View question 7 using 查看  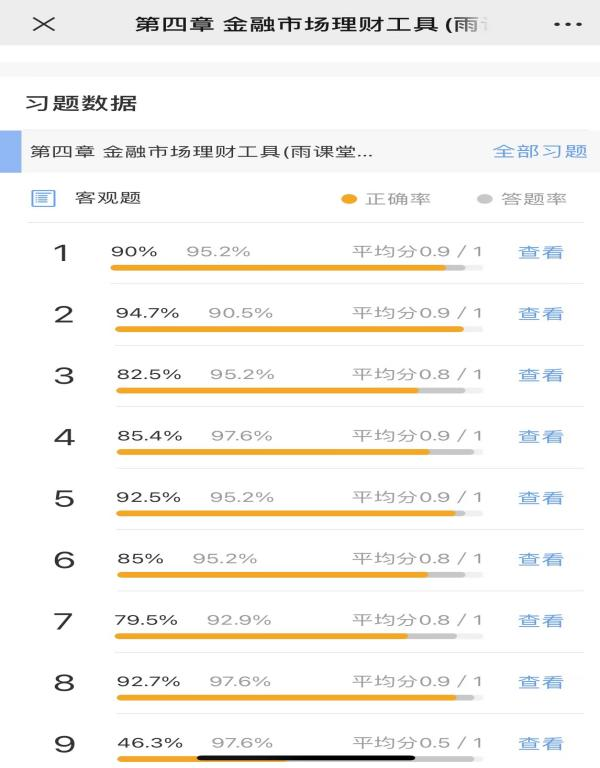click(541, 621)
